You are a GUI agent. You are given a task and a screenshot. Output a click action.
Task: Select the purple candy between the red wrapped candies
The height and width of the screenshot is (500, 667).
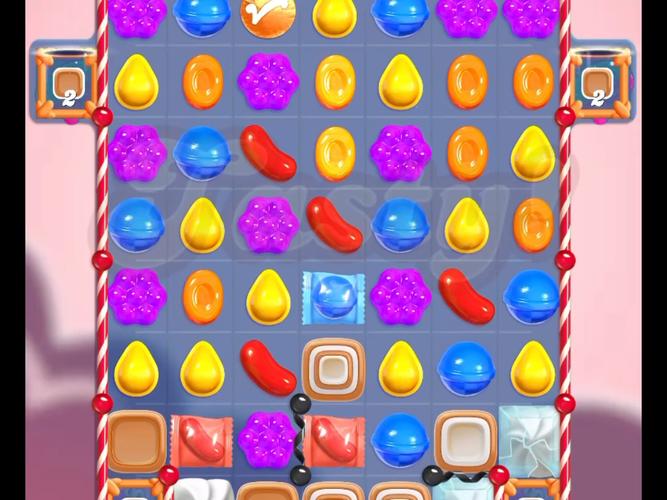tap(268, 438)
